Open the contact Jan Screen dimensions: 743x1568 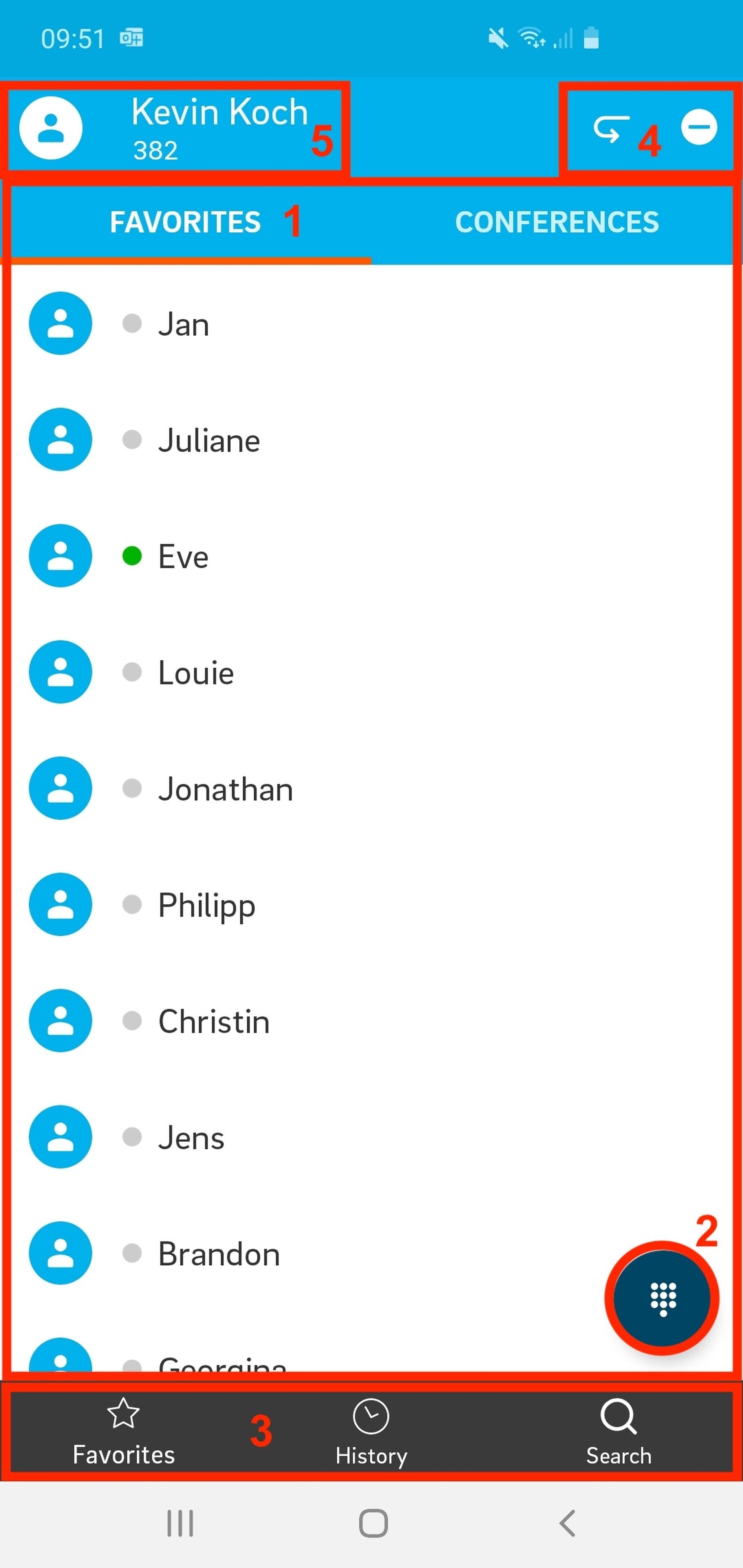tap(183, 324)
